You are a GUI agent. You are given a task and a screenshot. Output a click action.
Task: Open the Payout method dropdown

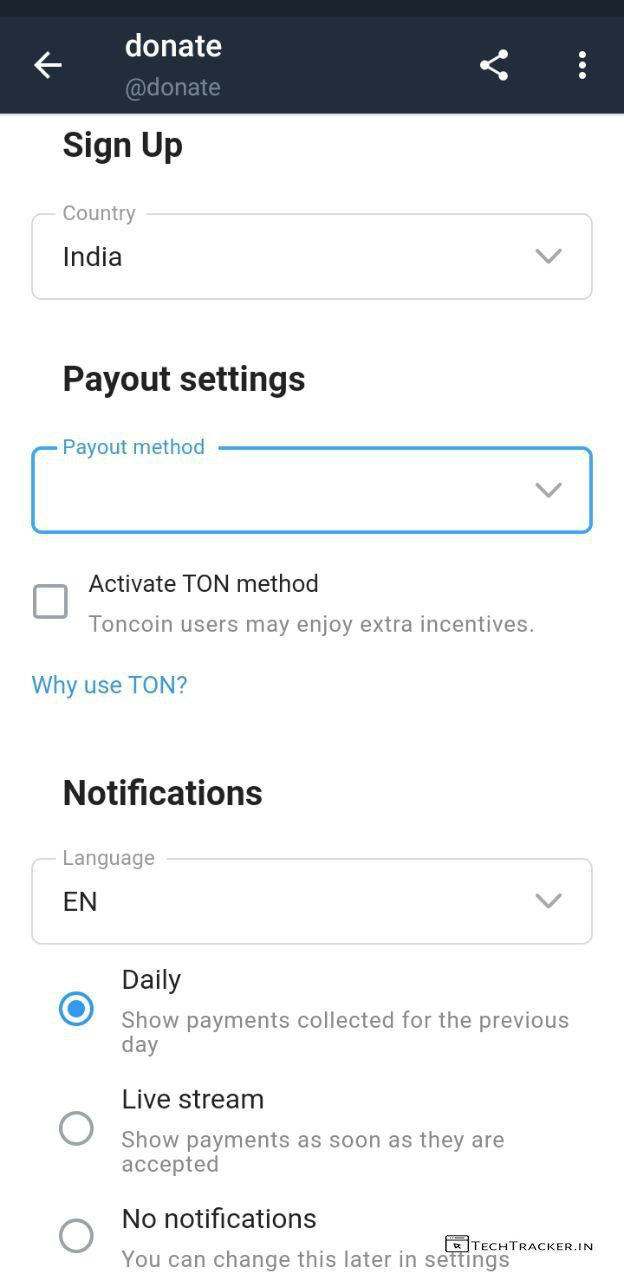(312, 490)
